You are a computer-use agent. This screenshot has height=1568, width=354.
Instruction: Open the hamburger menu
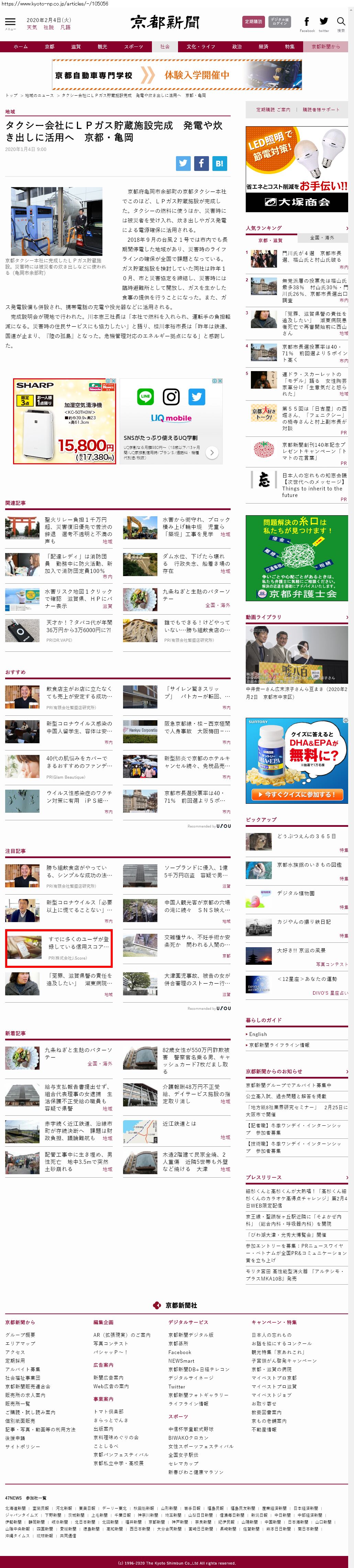10,22
